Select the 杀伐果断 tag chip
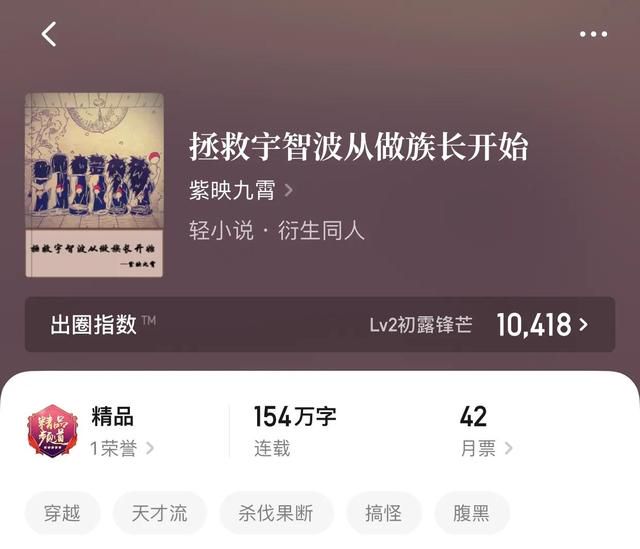 pyautogui.click(x=276, y=514)
